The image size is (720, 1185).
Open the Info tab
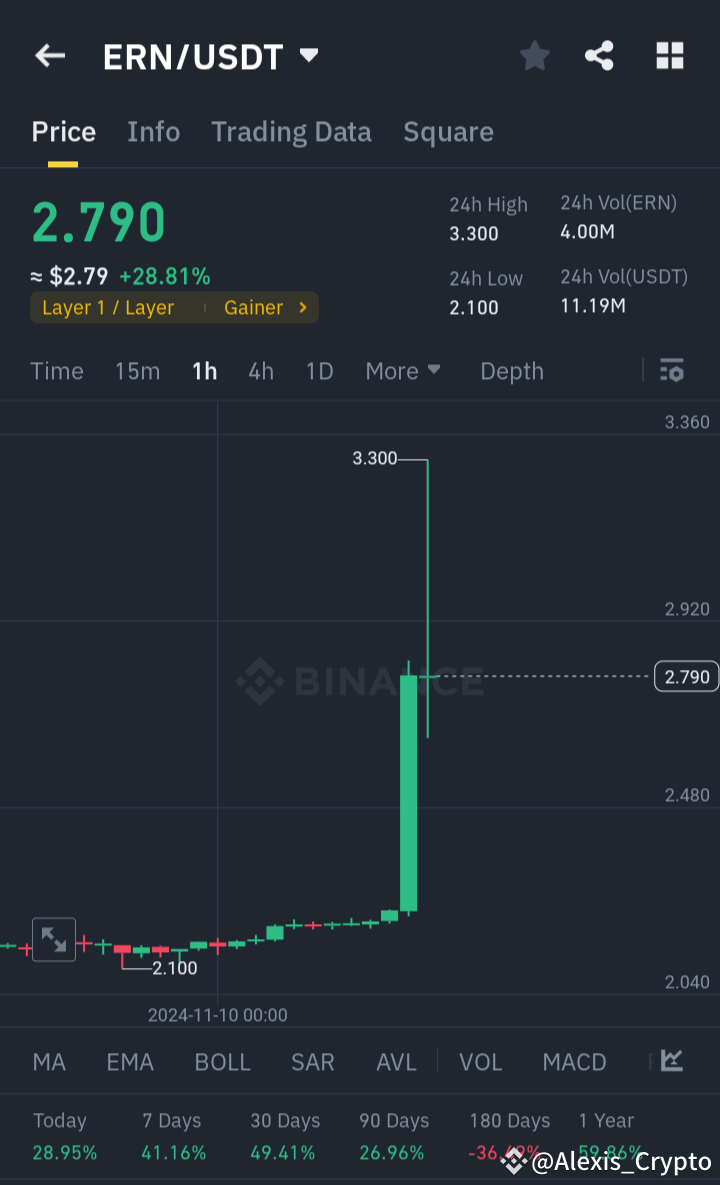click(x=153, y=132)
